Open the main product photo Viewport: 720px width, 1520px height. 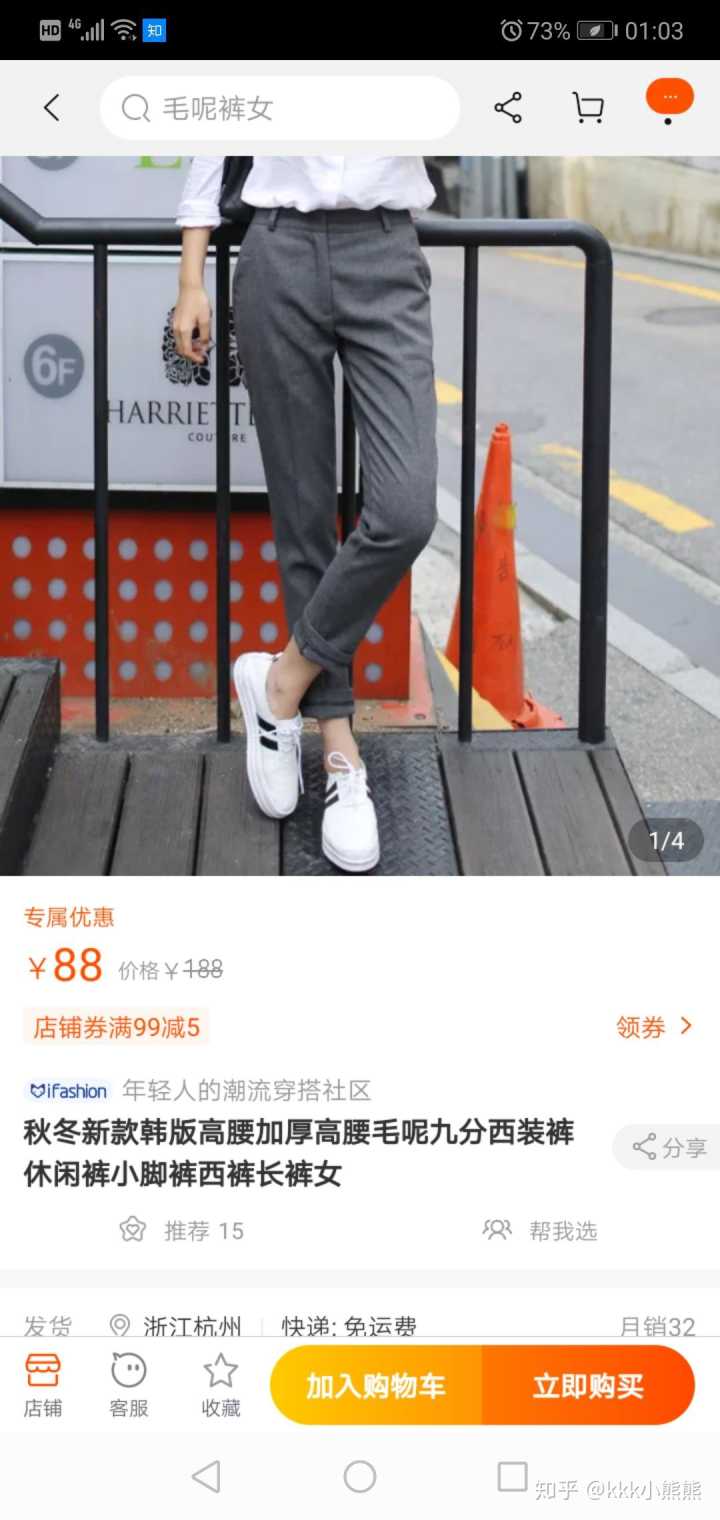coord(360,515)
